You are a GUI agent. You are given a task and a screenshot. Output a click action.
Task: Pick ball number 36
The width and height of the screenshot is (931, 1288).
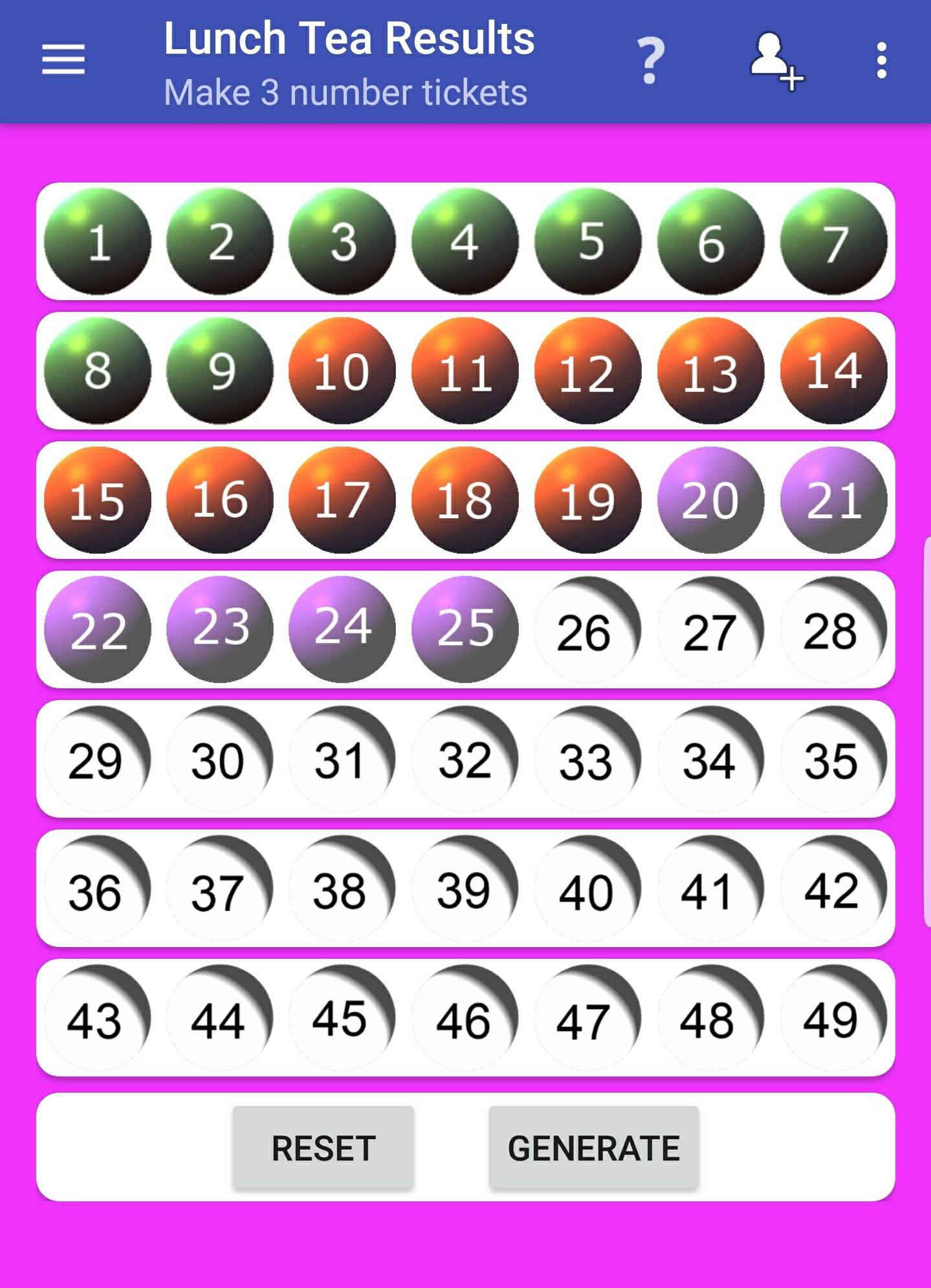coord(98,888)
